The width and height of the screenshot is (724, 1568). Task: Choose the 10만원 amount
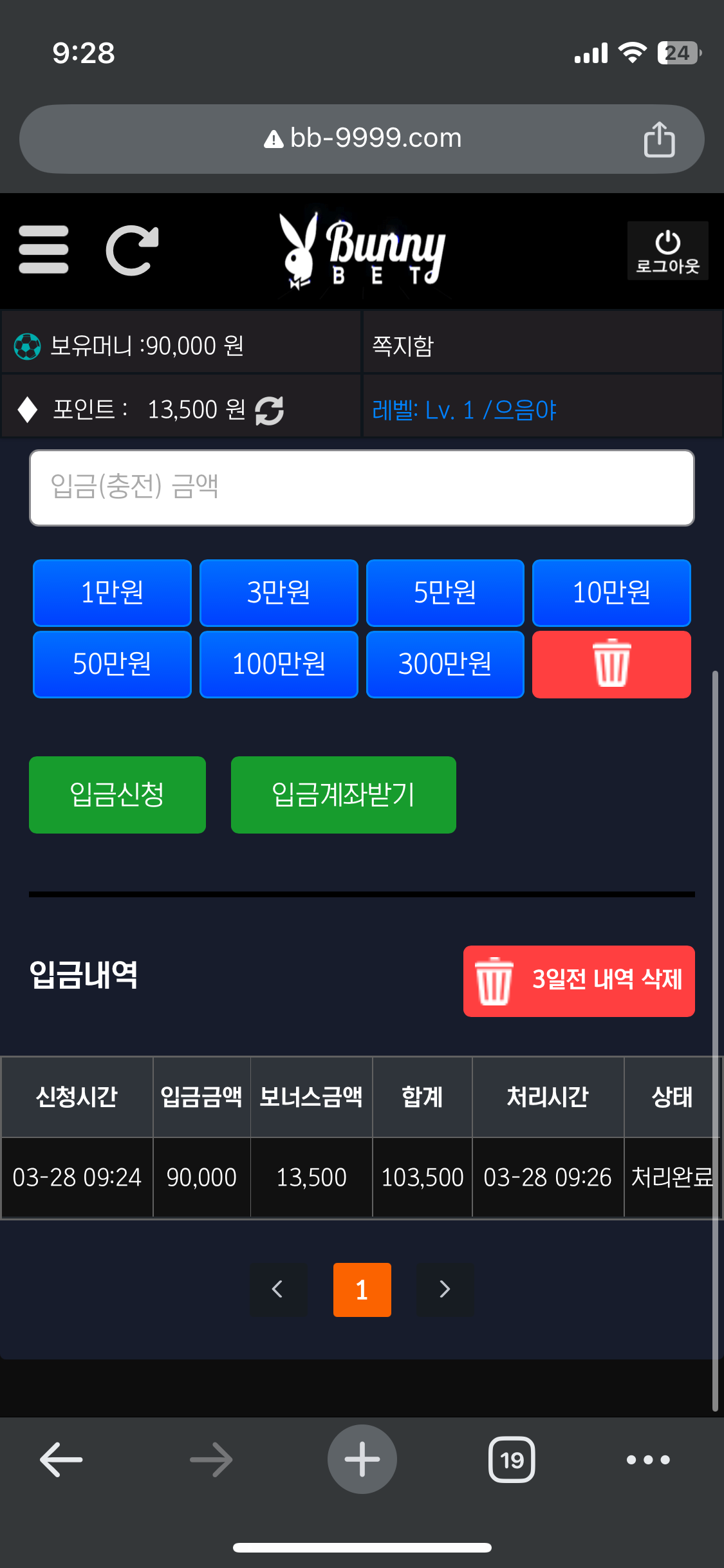(x=611, y=593)
